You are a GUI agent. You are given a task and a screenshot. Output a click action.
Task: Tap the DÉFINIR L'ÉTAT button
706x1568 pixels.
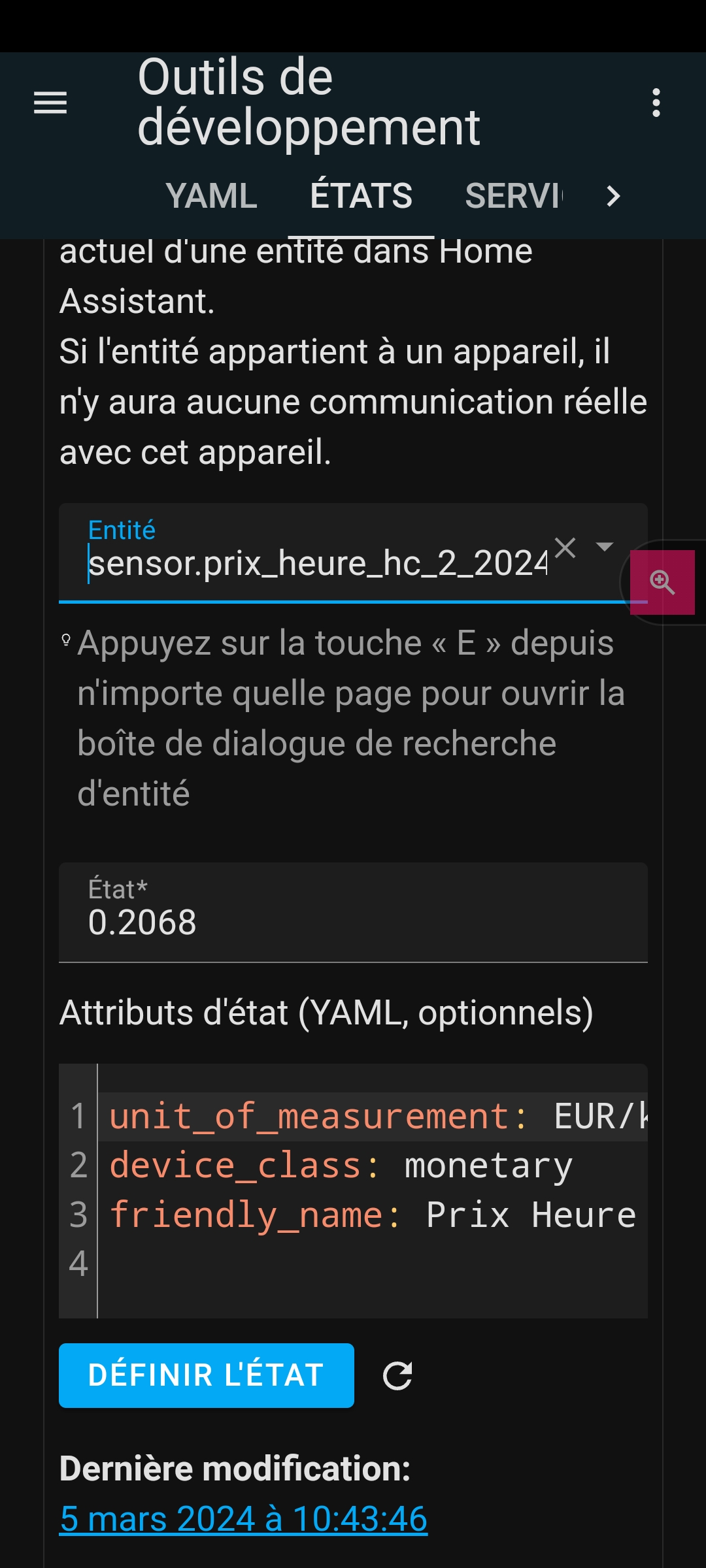point(207,1375)
